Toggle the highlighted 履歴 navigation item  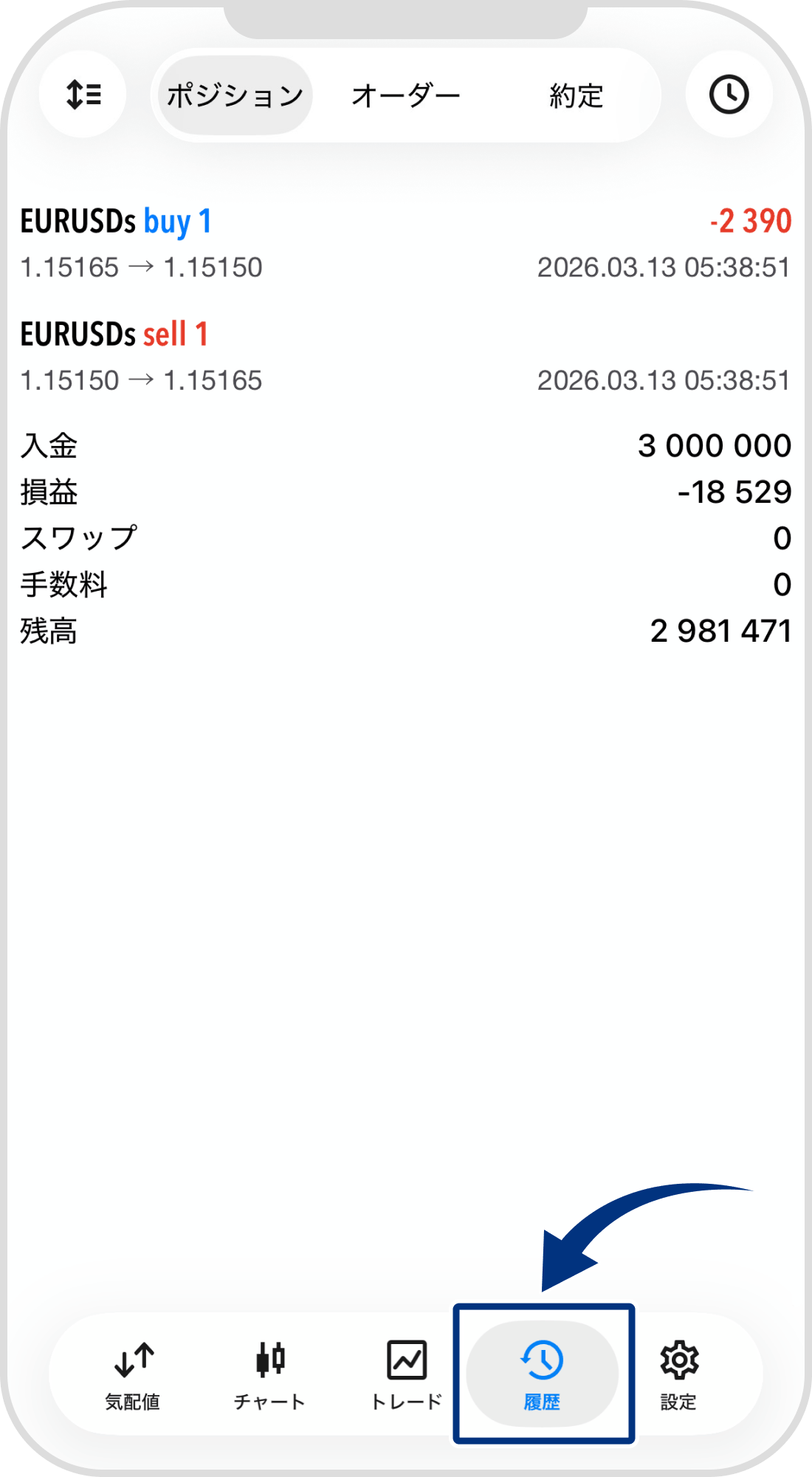543,1374
